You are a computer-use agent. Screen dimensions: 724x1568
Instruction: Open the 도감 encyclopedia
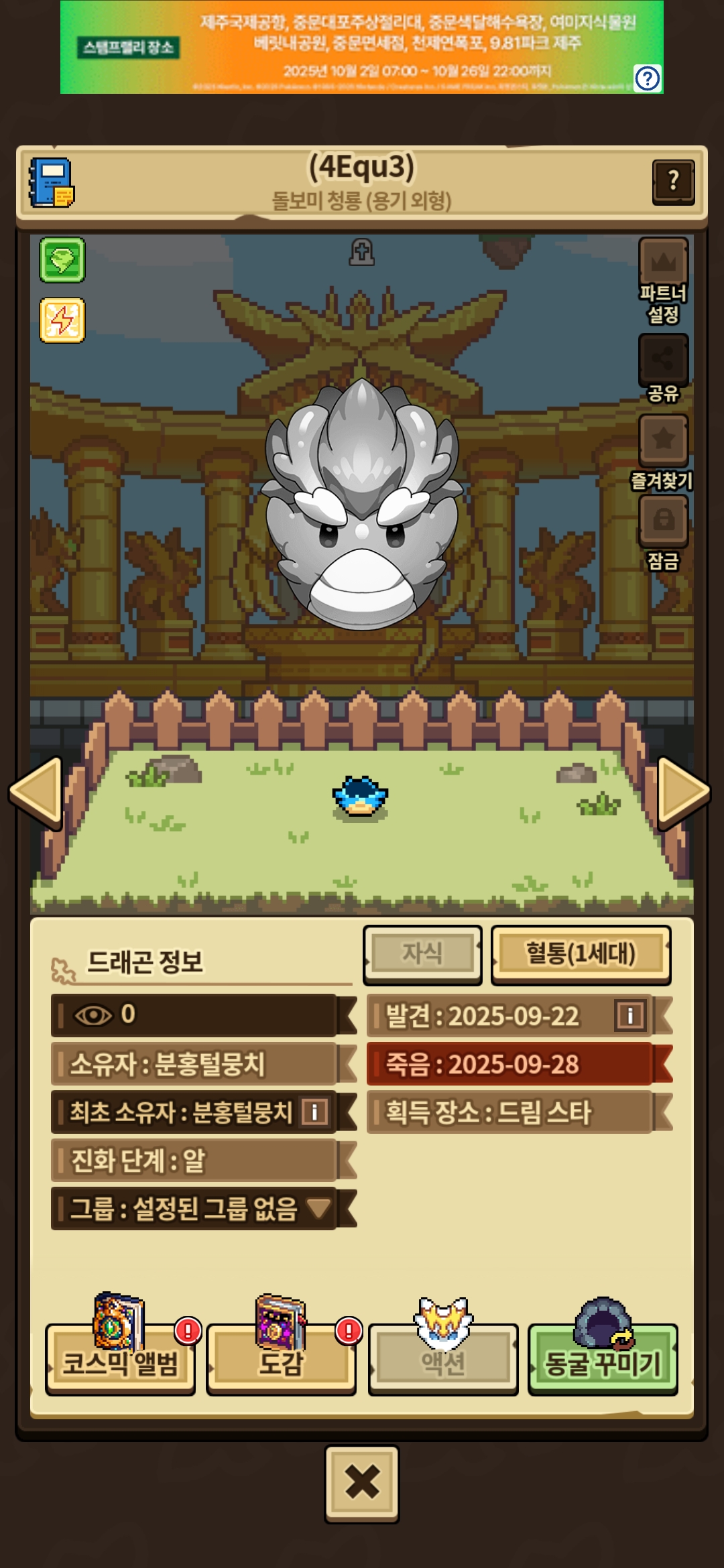tap(282, 1362)
